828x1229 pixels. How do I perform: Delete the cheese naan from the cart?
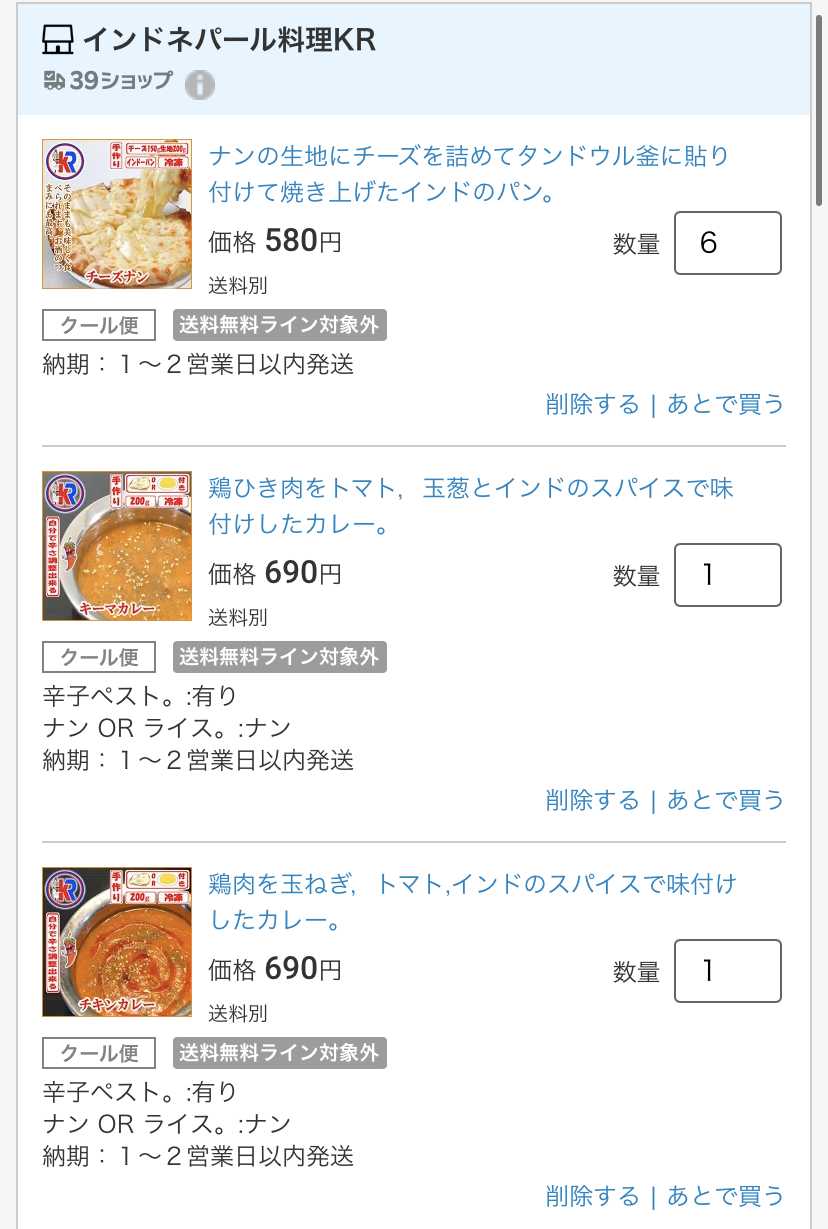tap(592, 404)
